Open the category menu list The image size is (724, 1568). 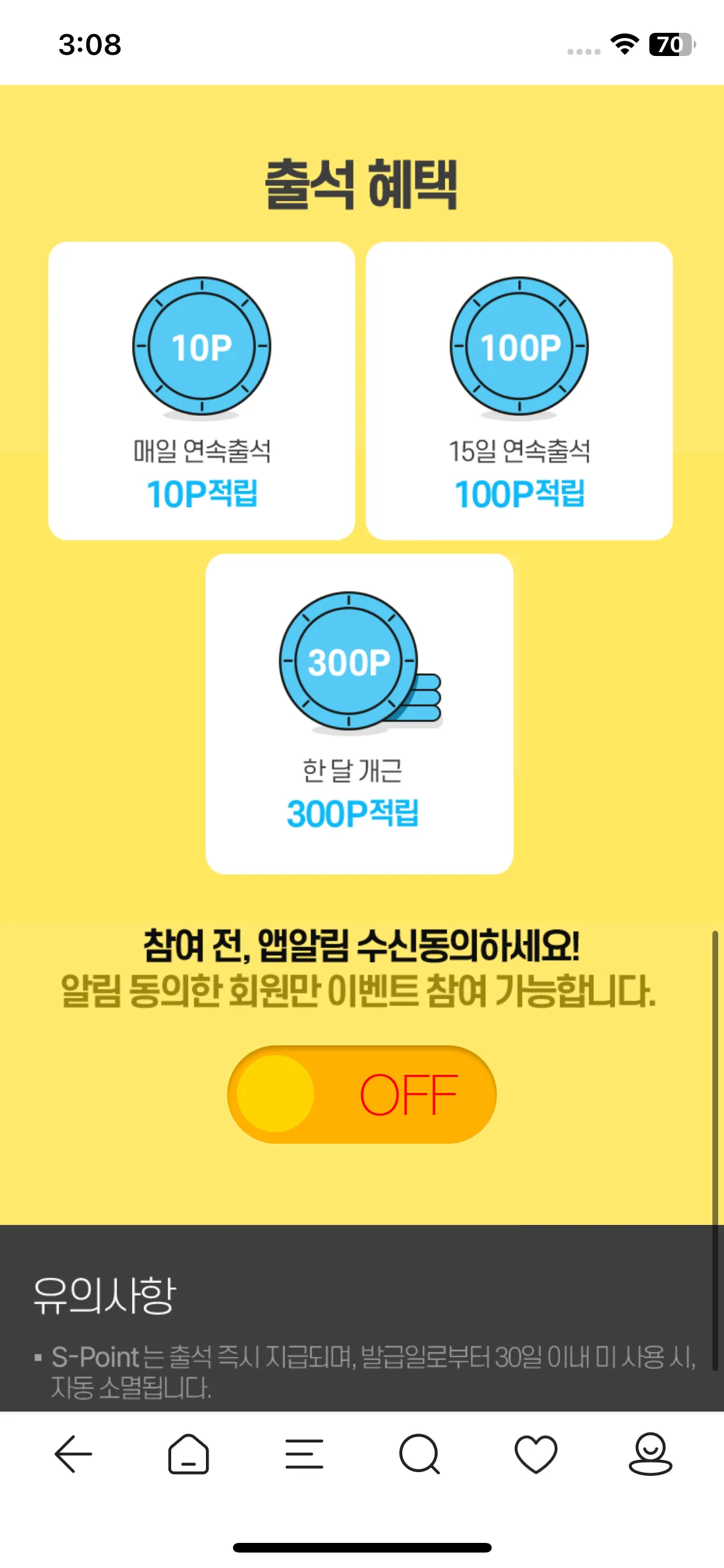[x=304, y=1454]
